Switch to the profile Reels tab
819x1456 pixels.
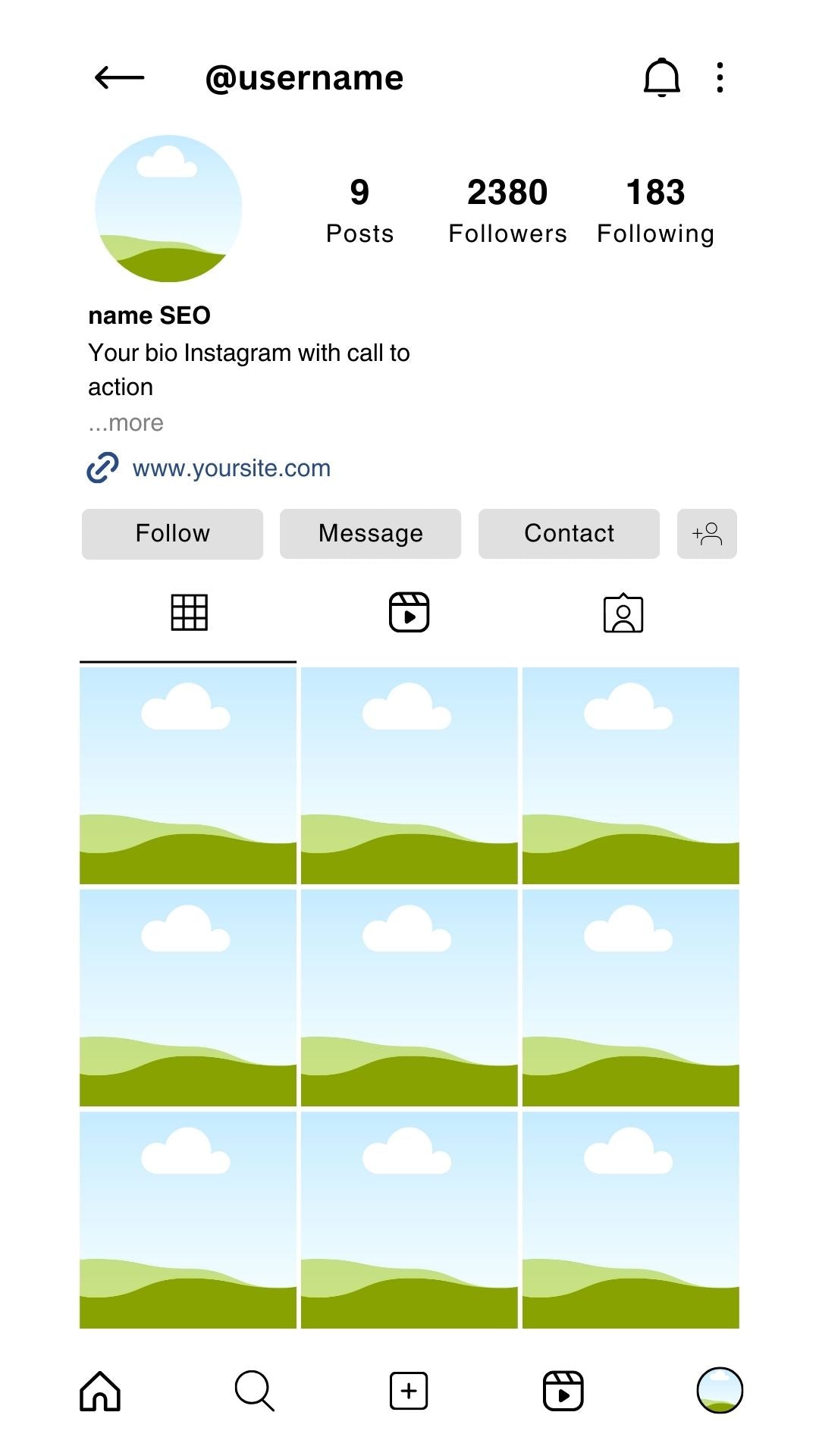[x=409, y=613]
